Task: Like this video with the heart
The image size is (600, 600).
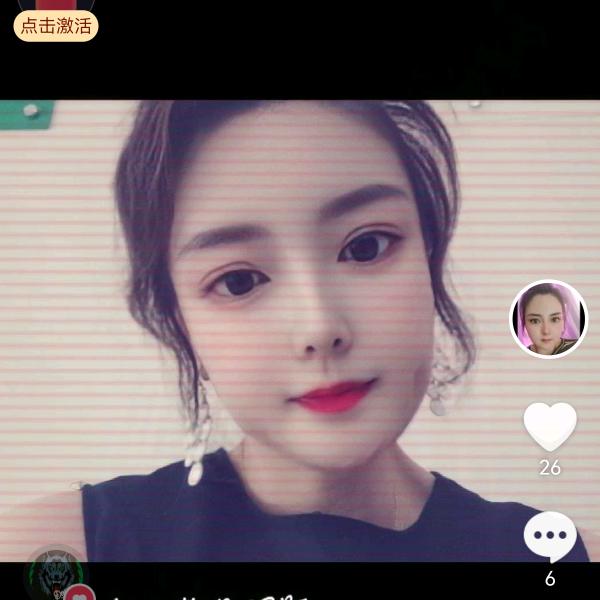Action: (550, 427)
